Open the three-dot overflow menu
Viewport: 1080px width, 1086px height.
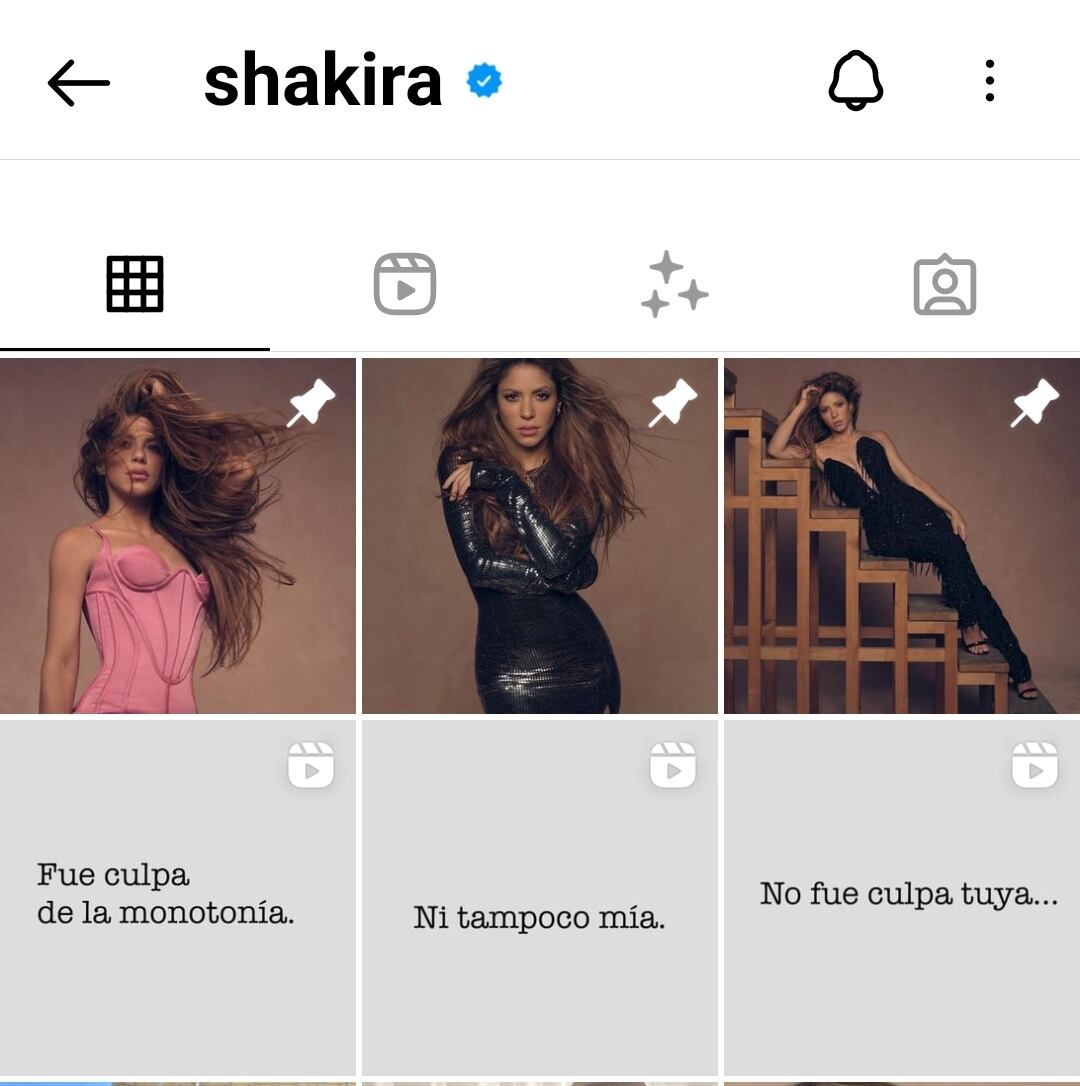pos(989,81)
